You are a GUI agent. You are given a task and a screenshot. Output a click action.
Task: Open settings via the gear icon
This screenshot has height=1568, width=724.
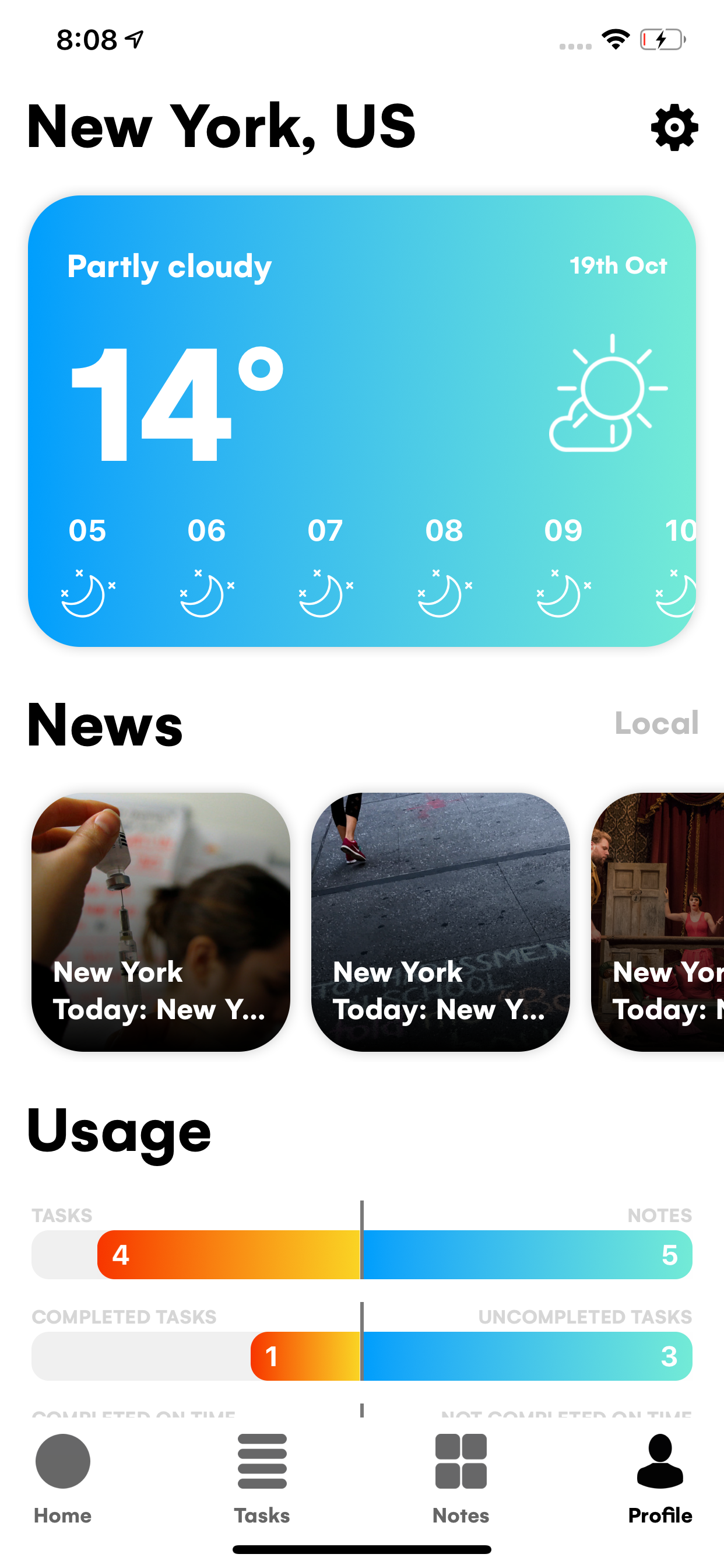click(674, 127)
